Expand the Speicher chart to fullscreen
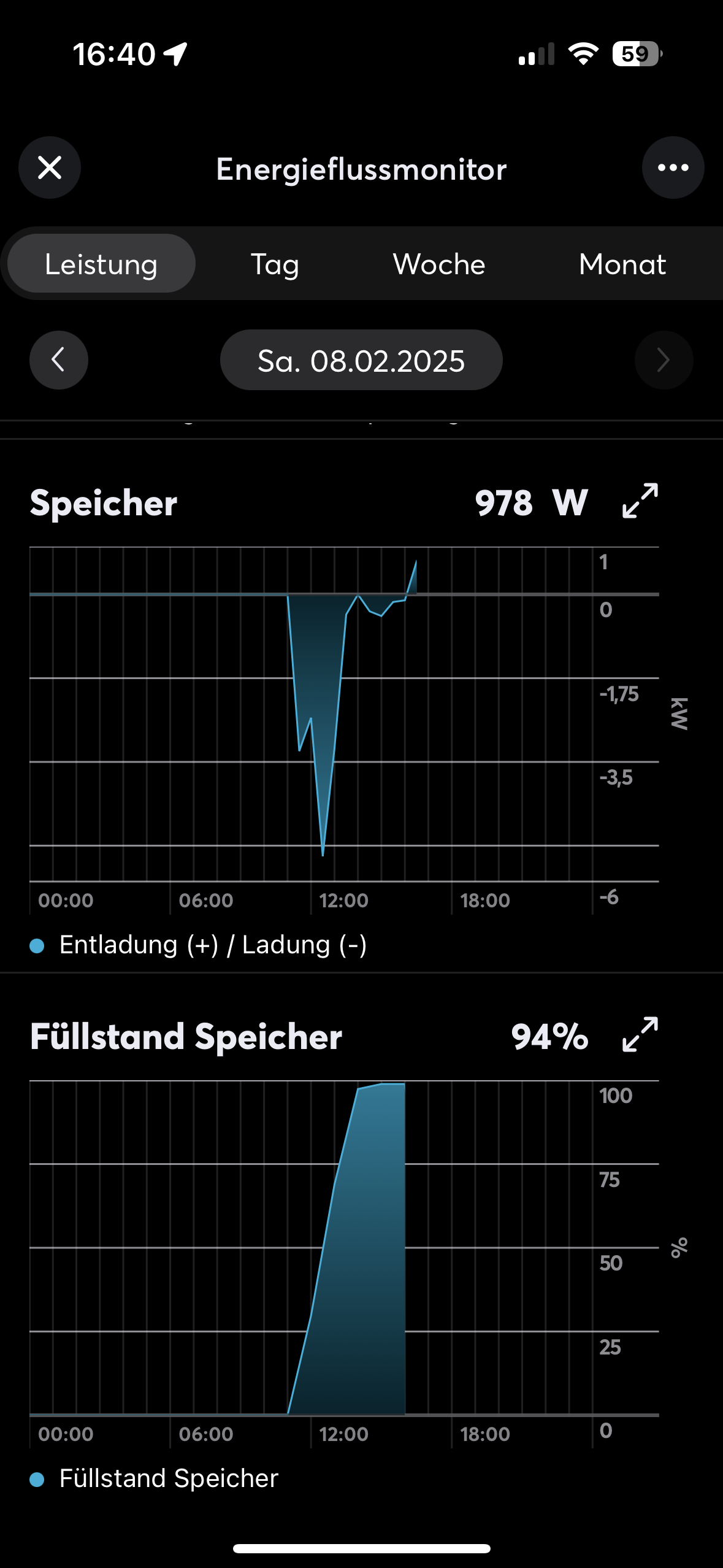The image size is (723, 1568). click(640, 501)
